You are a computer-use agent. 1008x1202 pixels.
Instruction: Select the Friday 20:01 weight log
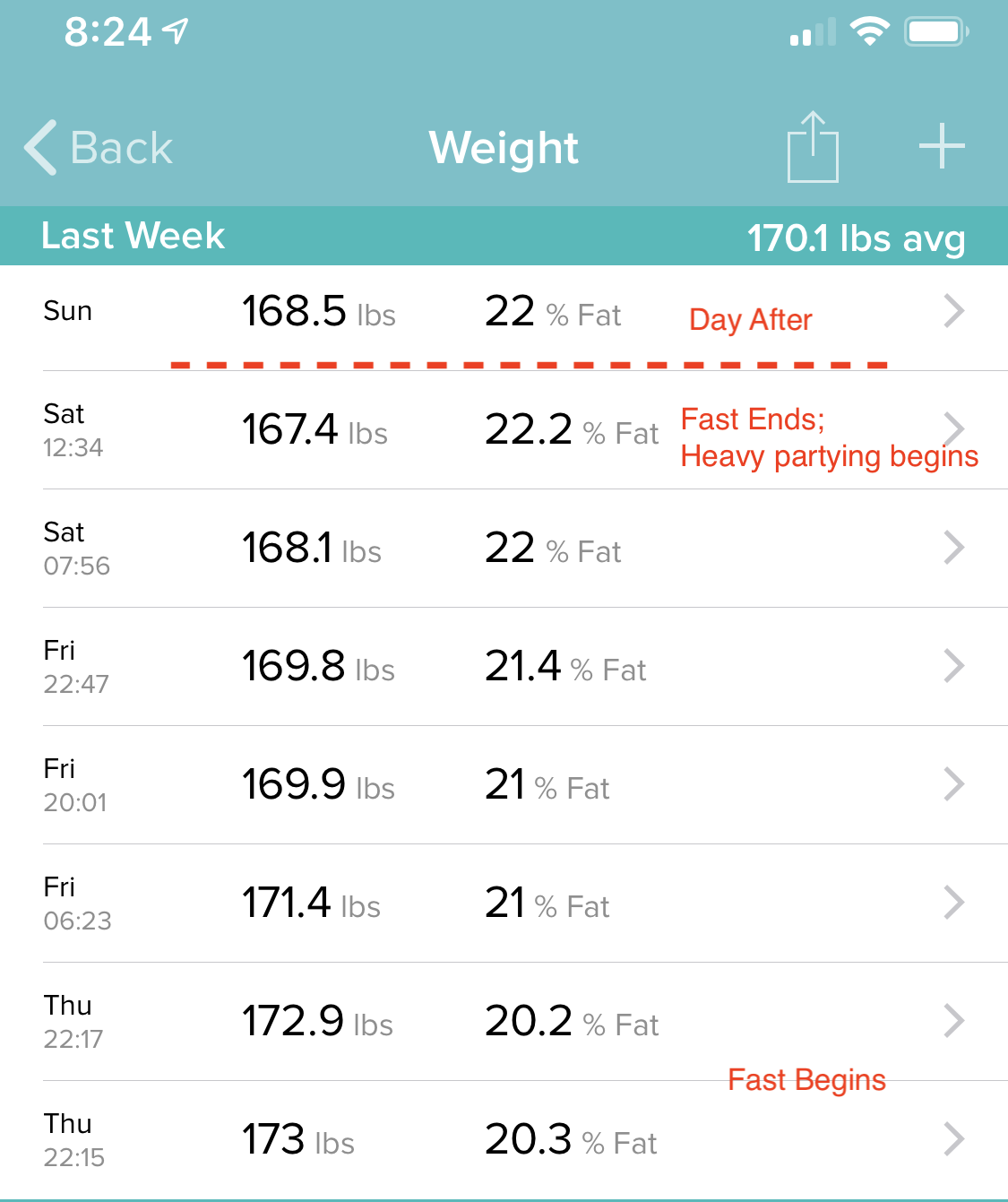(502, 785)
